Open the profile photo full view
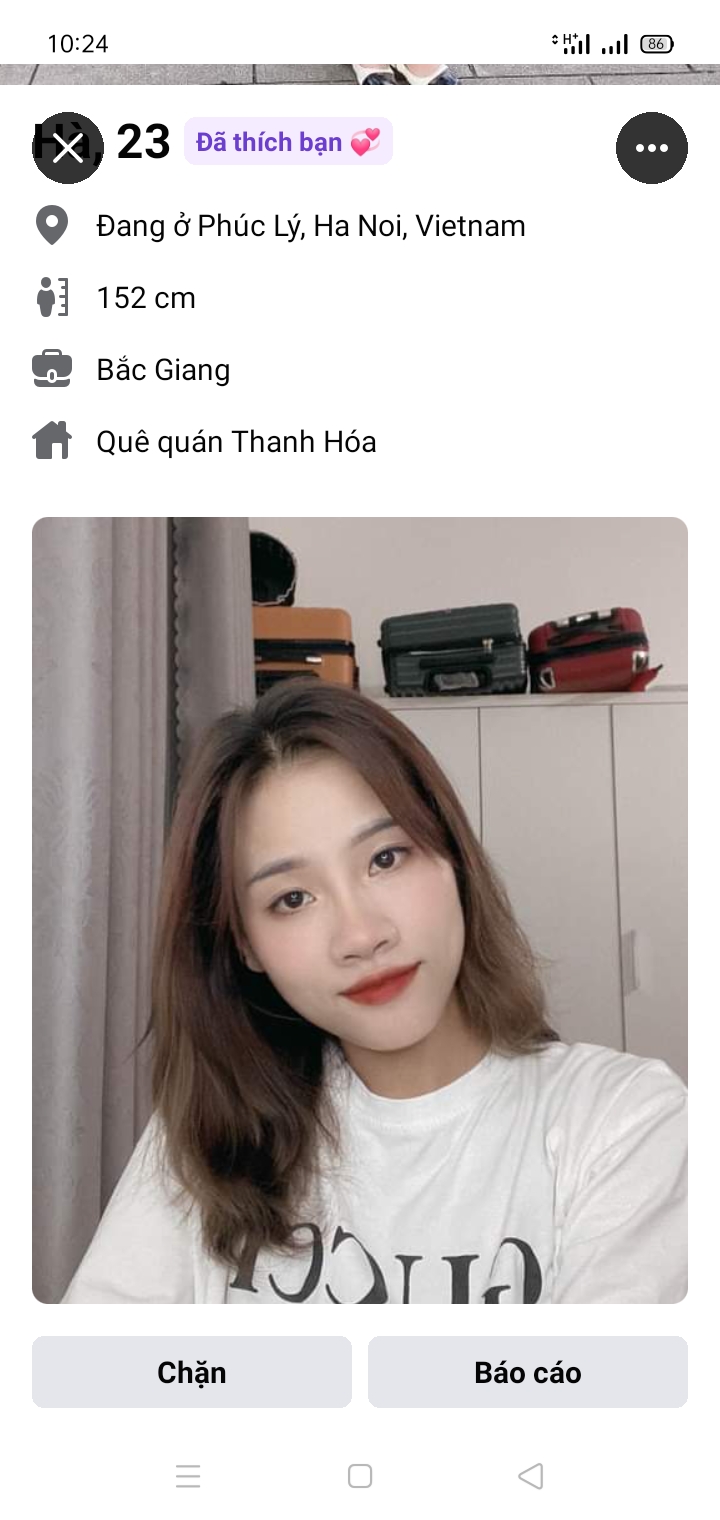The image size is (720, 1520). click(360, 910)
